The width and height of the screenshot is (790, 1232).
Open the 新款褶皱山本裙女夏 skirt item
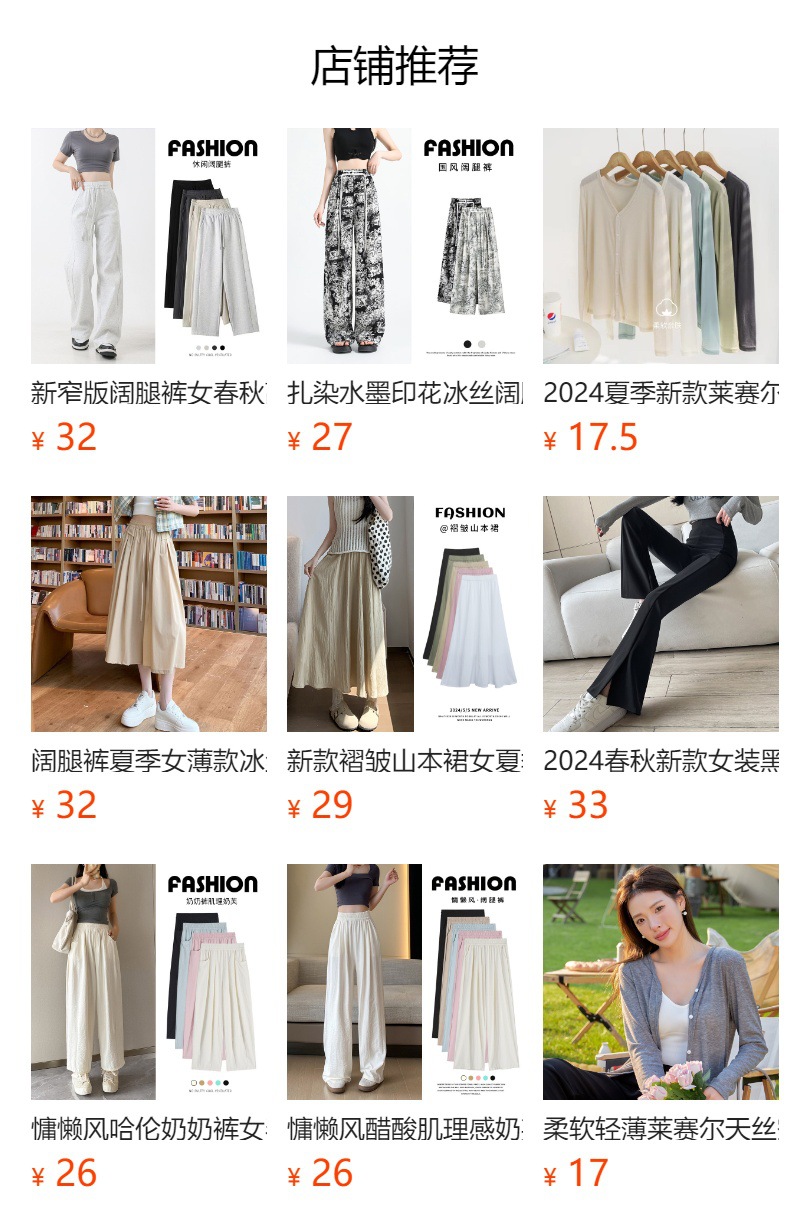click(x=404, y=614)
